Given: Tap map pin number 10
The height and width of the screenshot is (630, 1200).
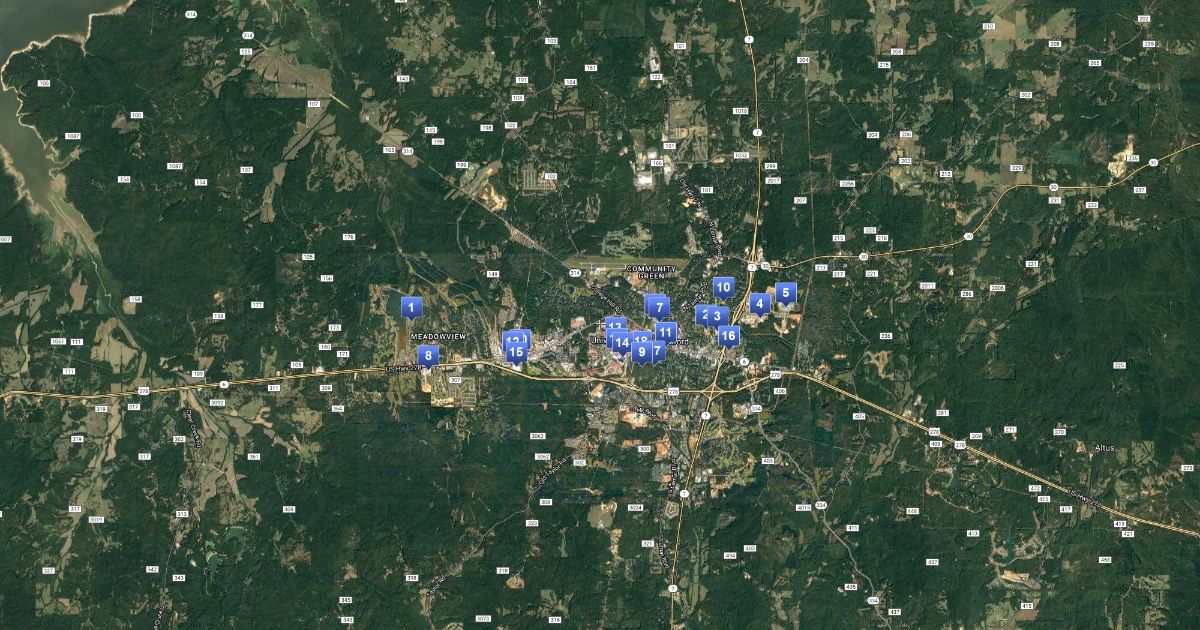Looking at the screenshot, I should click(x=723, y=287).
